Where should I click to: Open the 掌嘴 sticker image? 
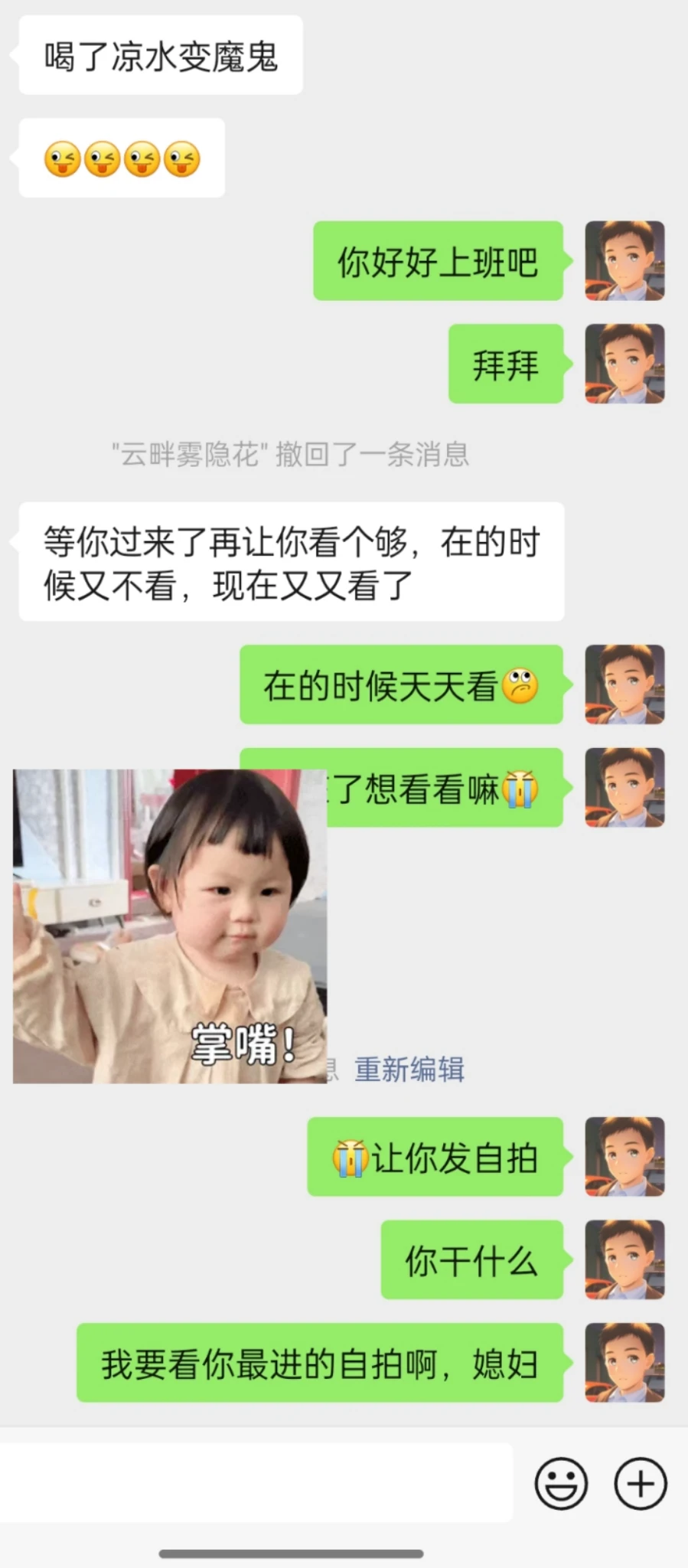pos(170,926)
